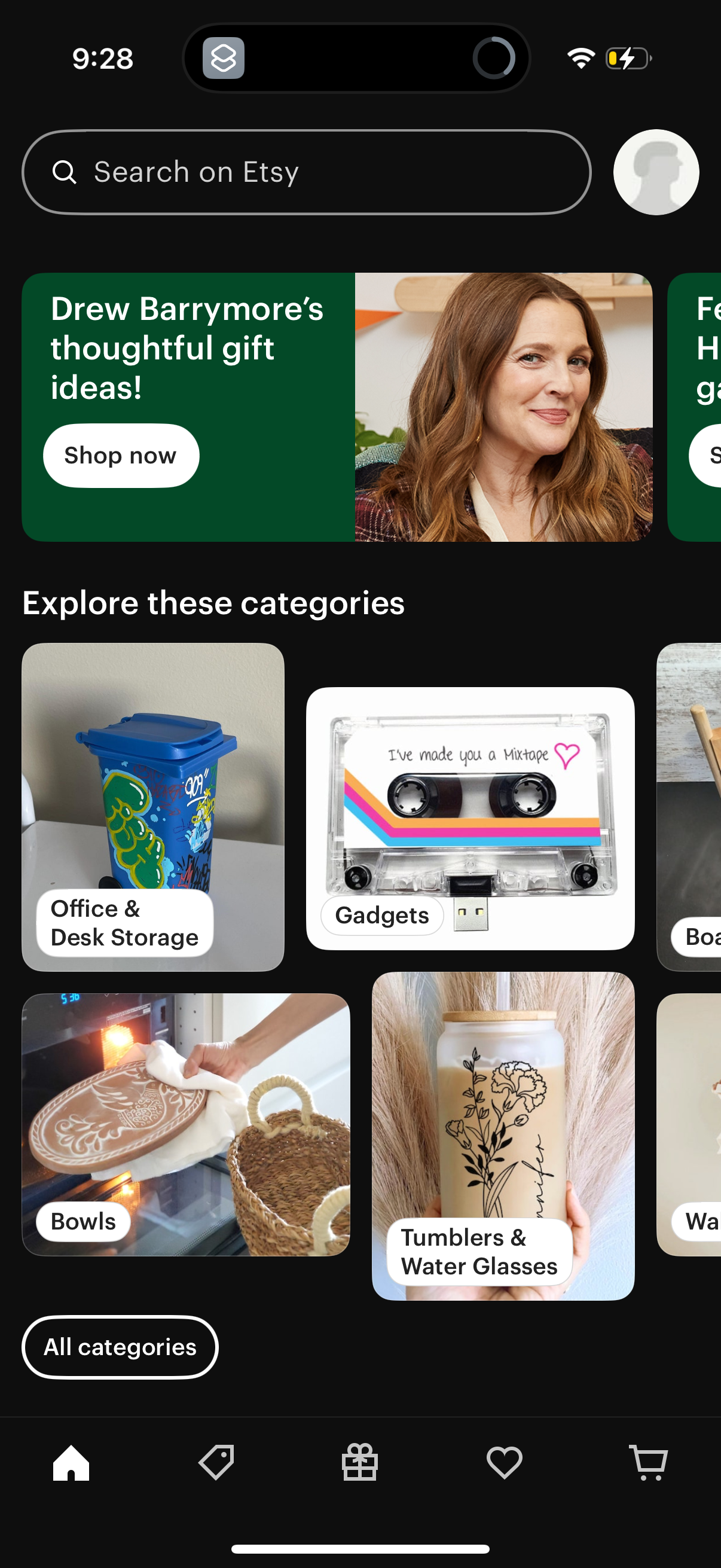Open the Gadgets category
The height and width of the screenshot is (1568, 721).
[x=472, y=816]
